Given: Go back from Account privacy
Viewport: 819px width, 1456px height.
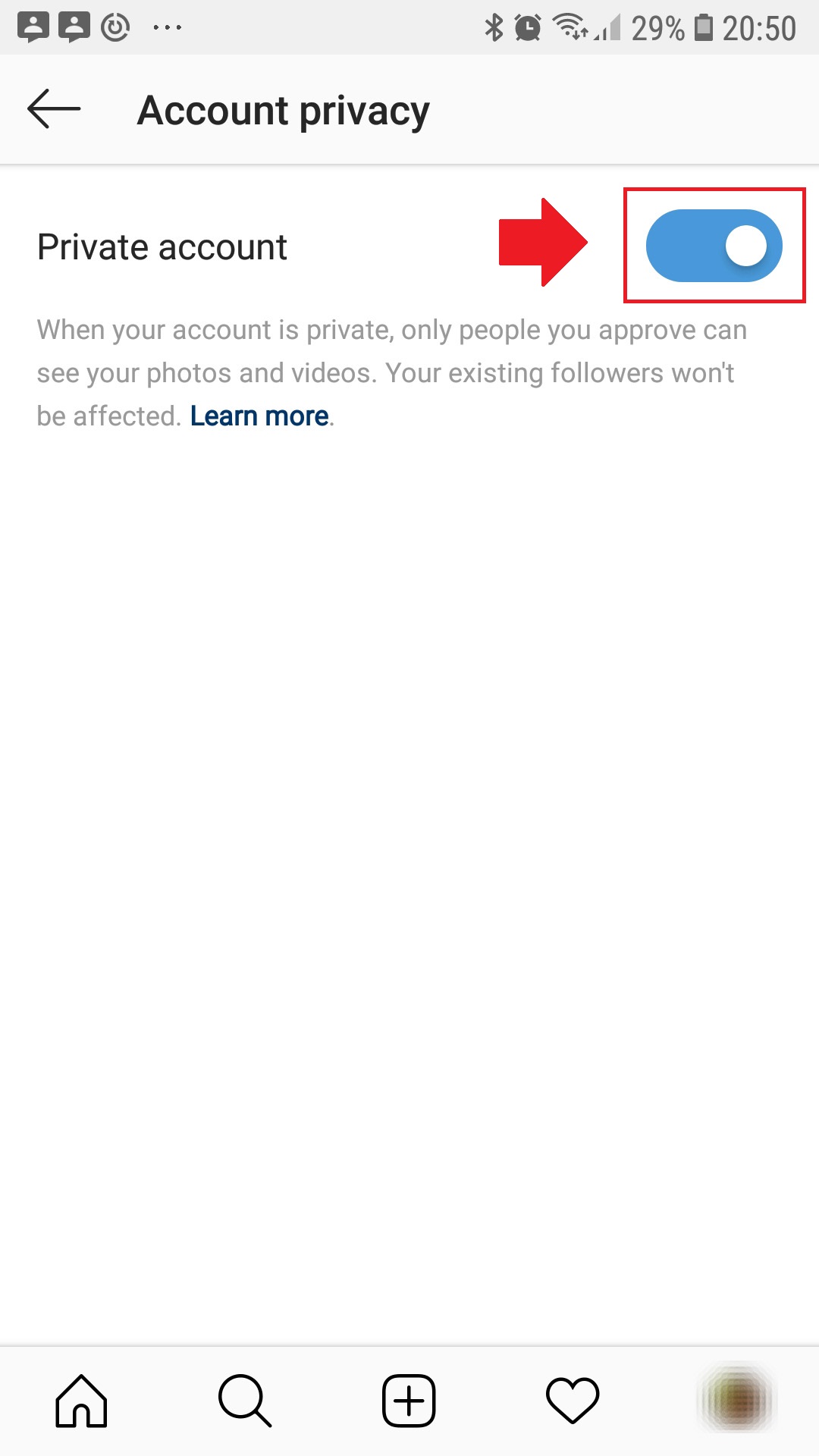Looking at the screenshot, I should [x=54, y=109].
